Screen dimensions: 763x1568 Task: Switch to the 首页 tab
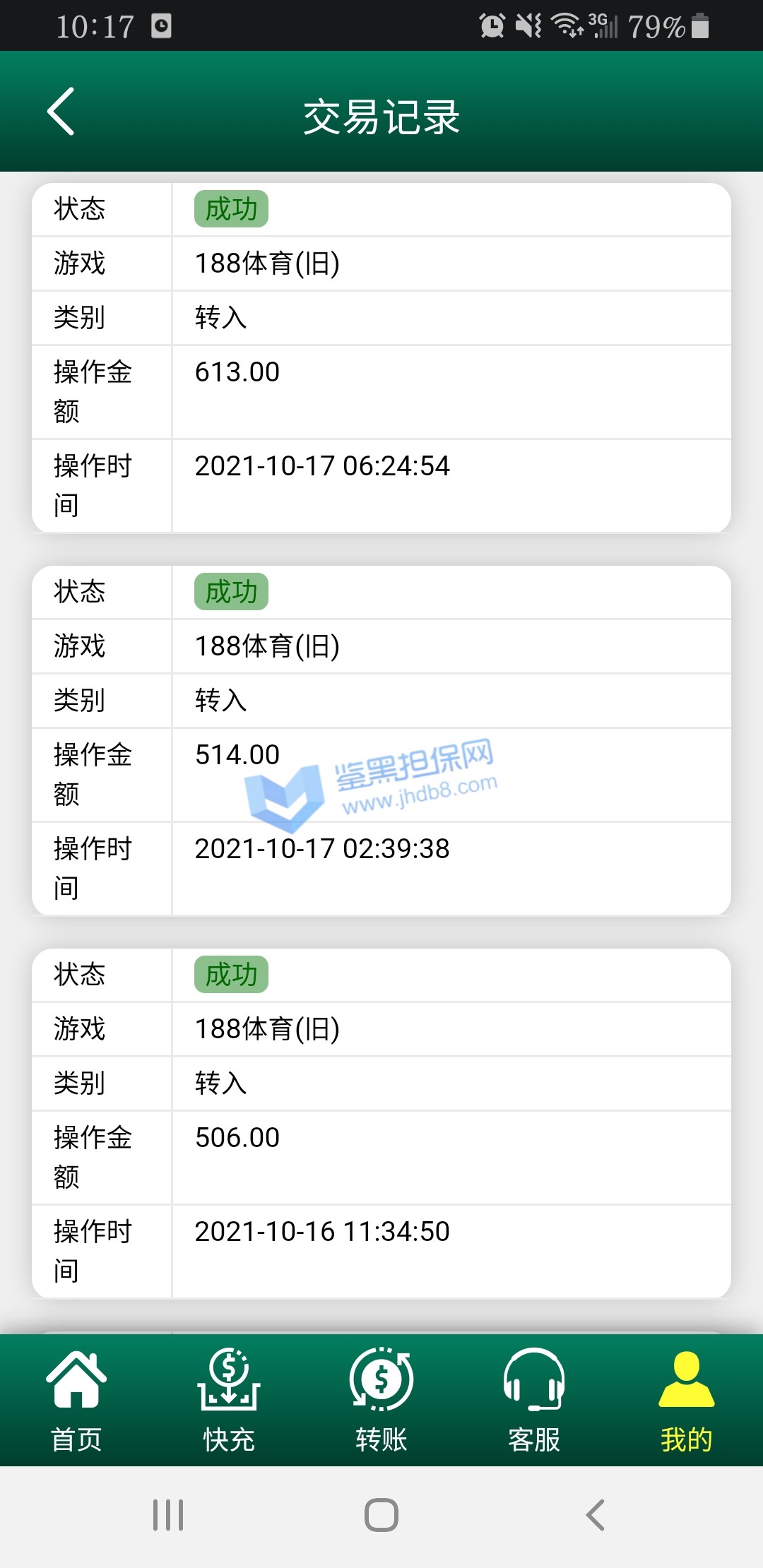point(76,1399)
